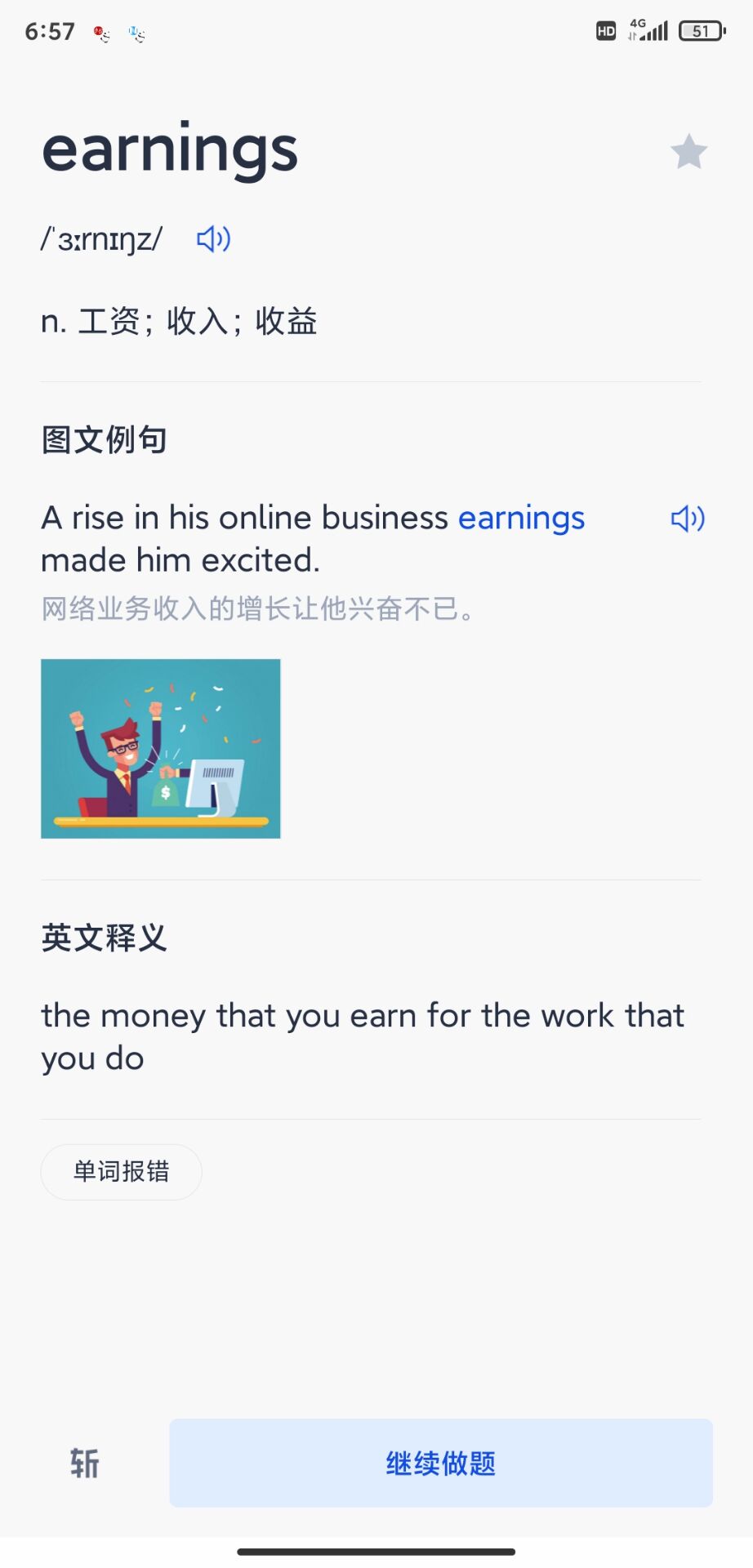Continue the quiz with 继续做题
This screenshot has height=1568, width=753.
click(441, 1463)
